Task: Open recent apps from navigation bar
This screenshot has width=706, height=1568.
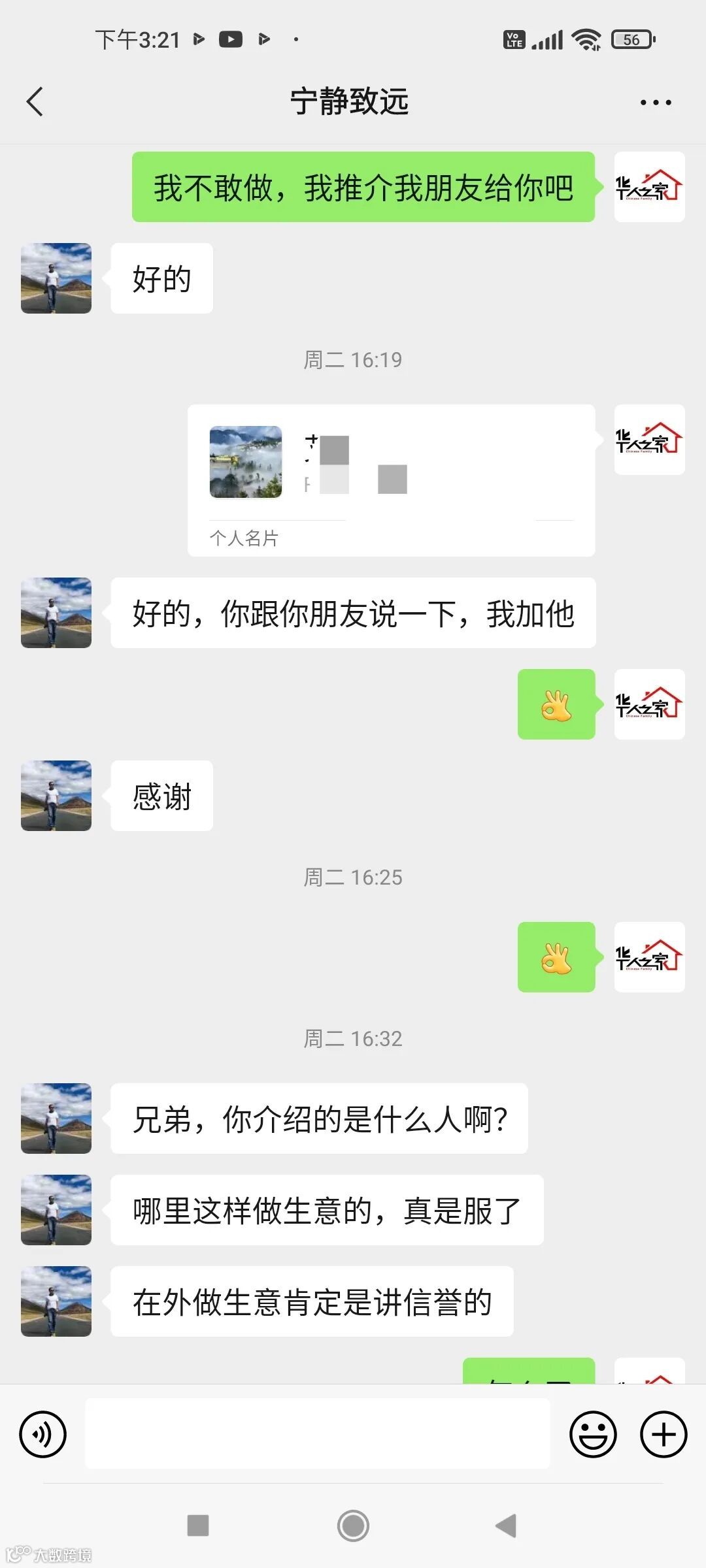Action: tap(198, 1526)
